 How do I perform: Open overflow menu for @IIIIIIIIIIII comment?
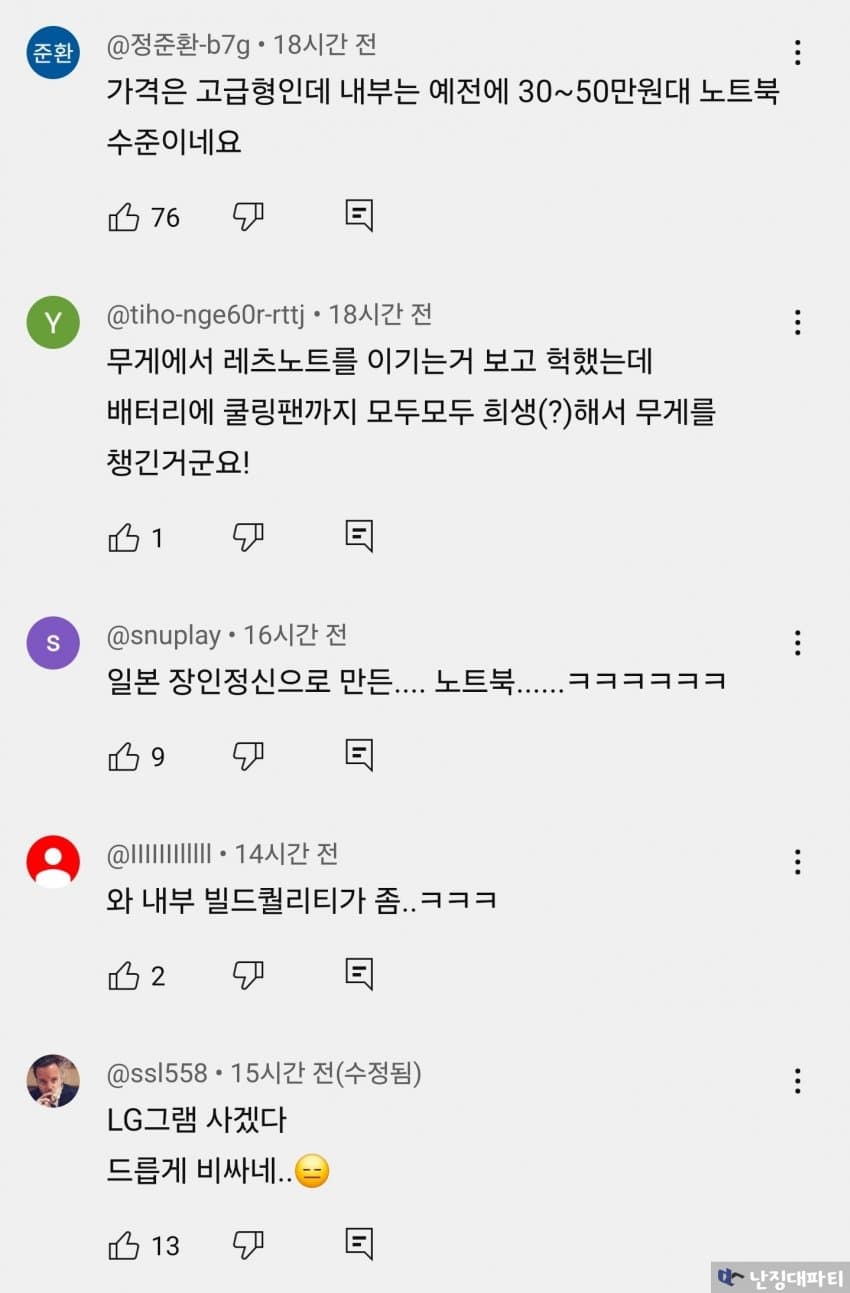[797, 861]
